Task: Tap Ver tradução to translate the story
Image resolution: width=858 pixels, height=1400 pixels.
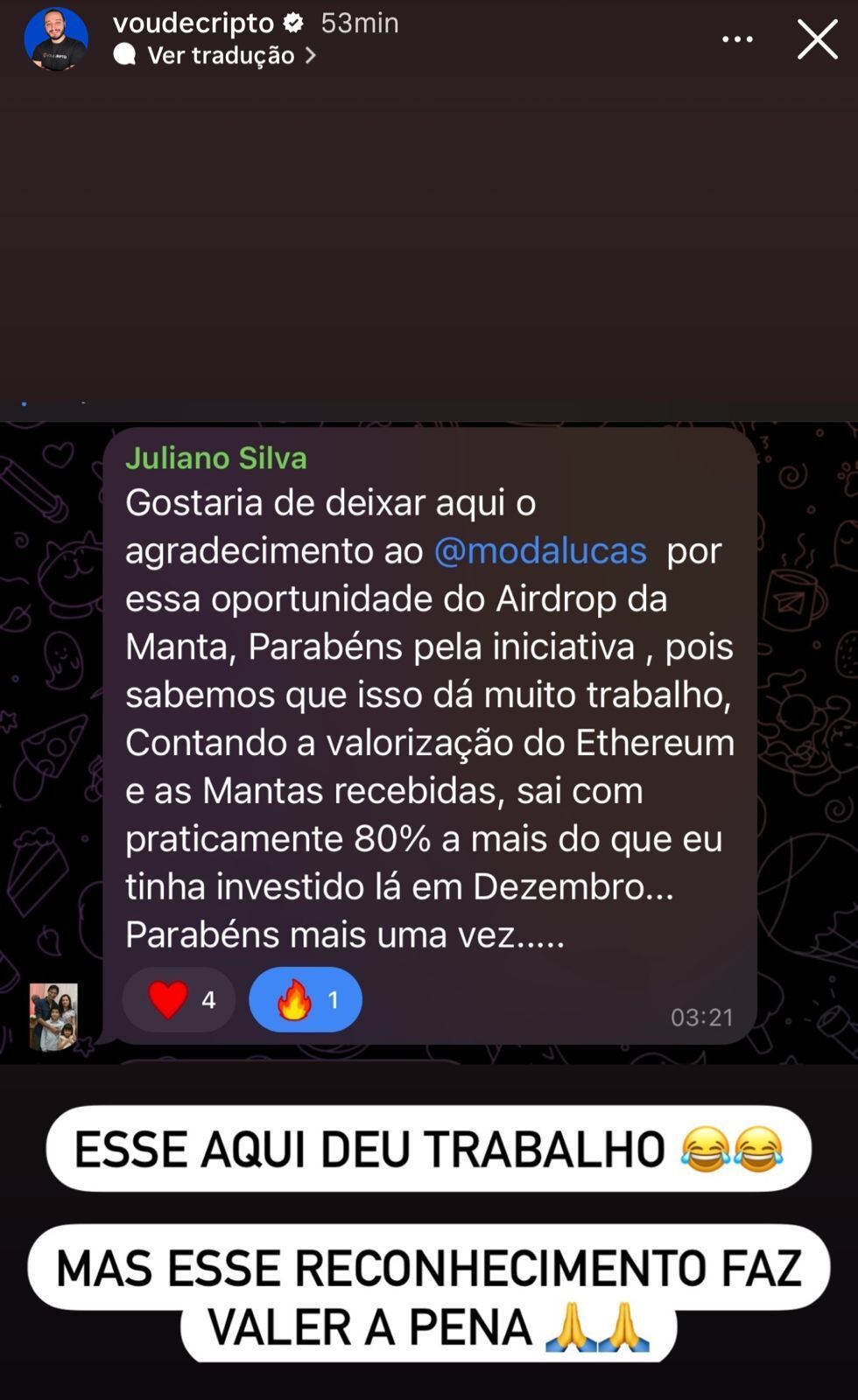Action: 221,55
